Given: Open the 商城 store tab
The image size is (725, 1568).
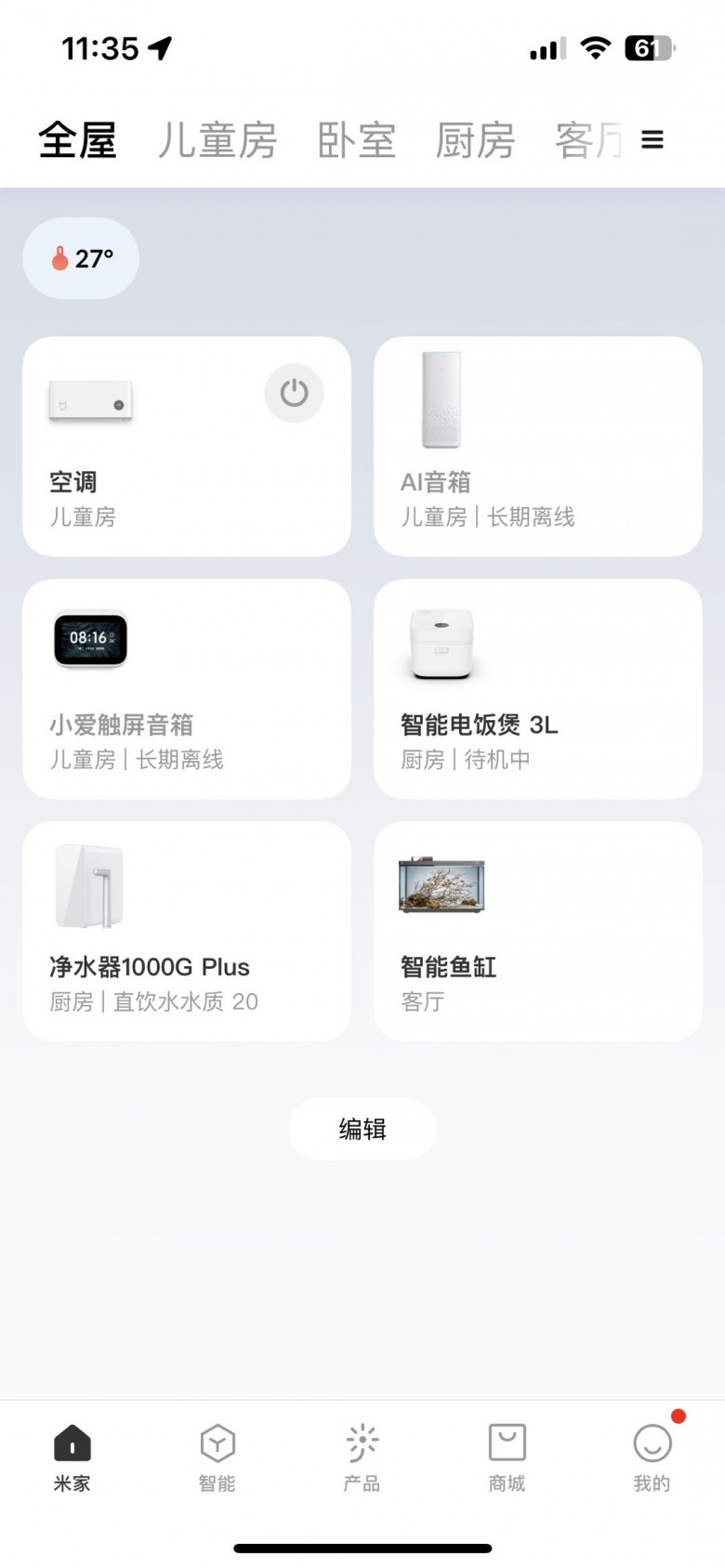Looking at the screenshot, I should [x=507, y=1457].
